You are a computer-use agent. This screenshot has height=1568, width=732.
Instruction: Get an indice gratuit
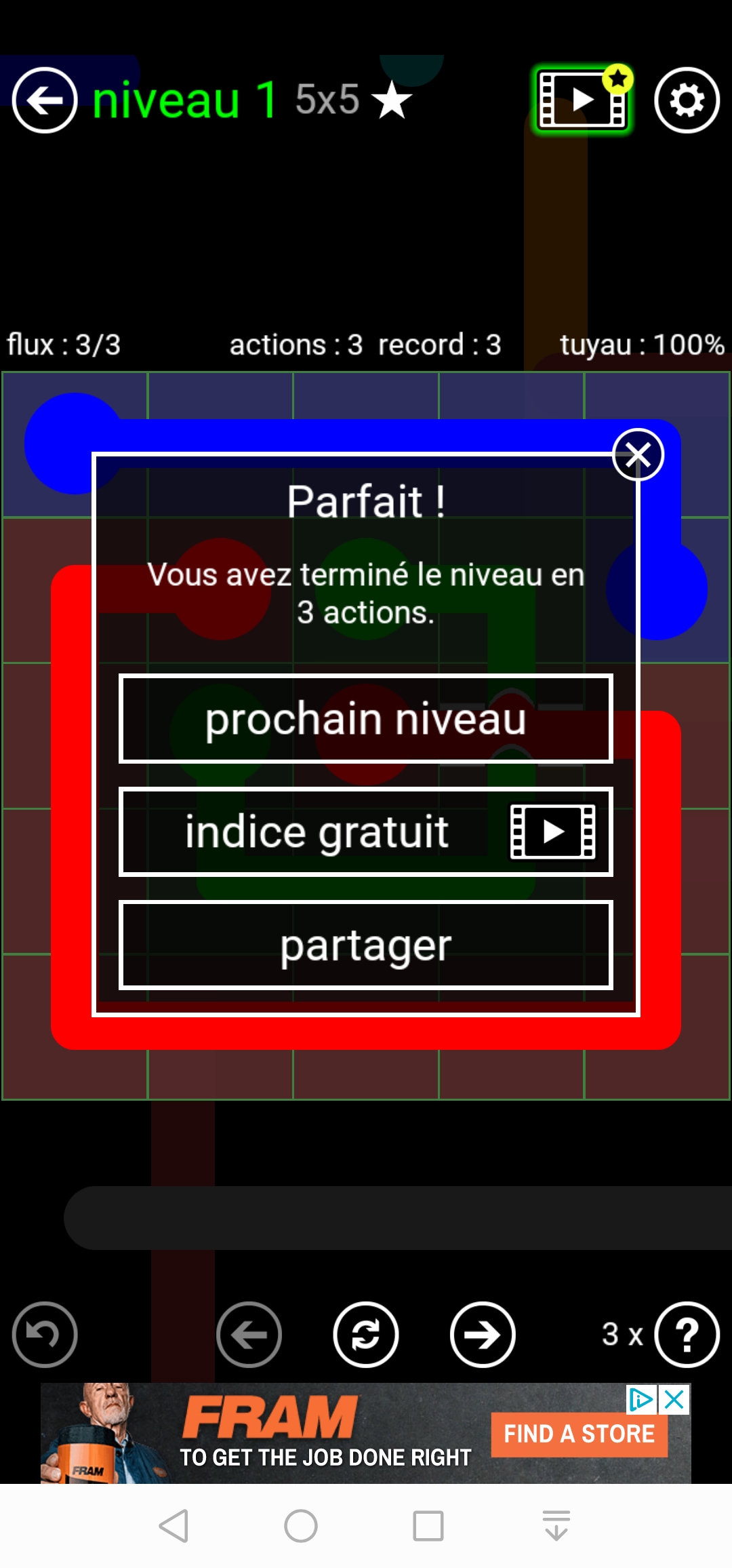pyautogui.click(x=366, y=832)
